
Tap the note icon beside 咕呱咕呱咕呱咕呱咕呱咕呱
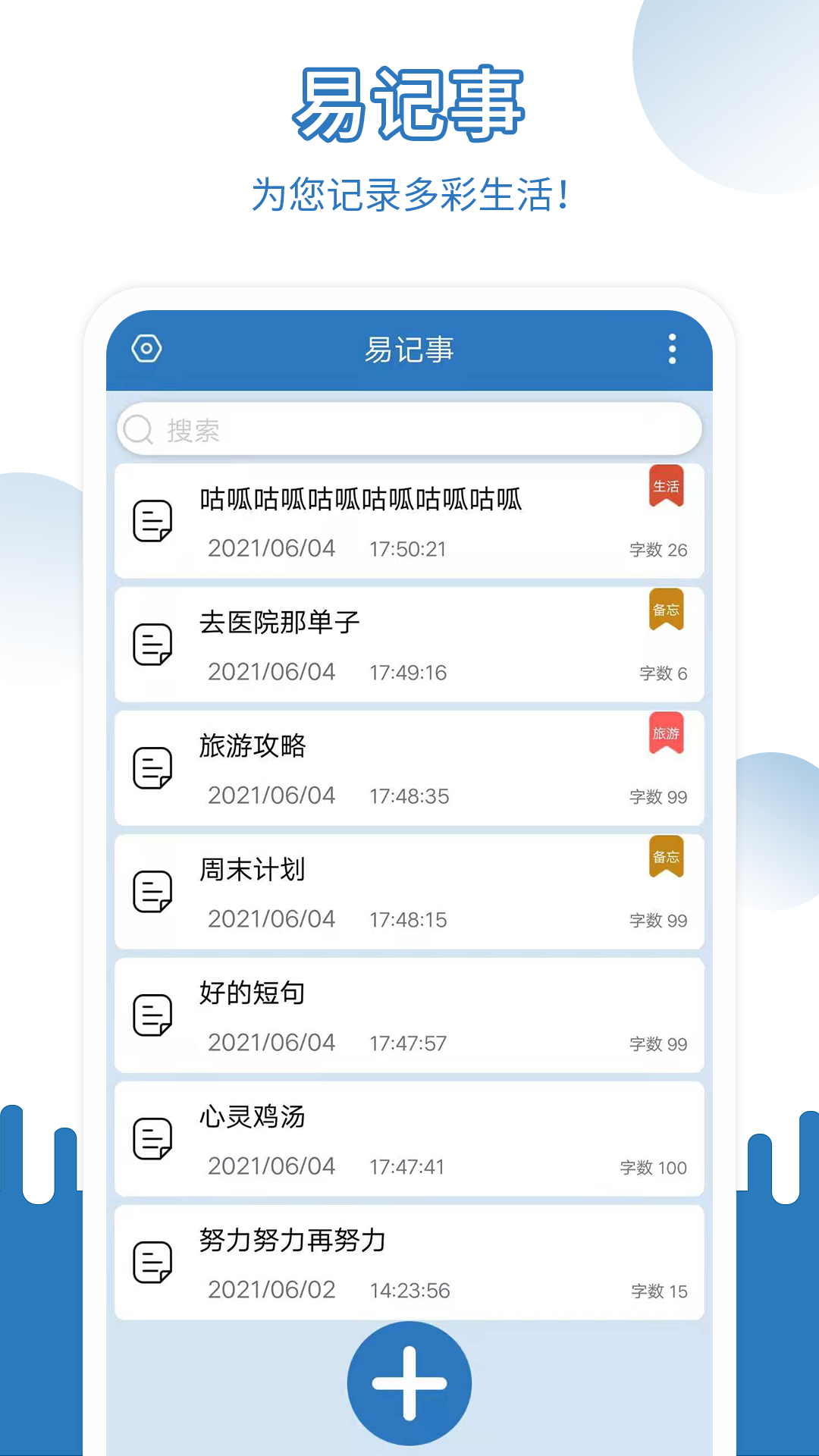(x=152, y=521)
